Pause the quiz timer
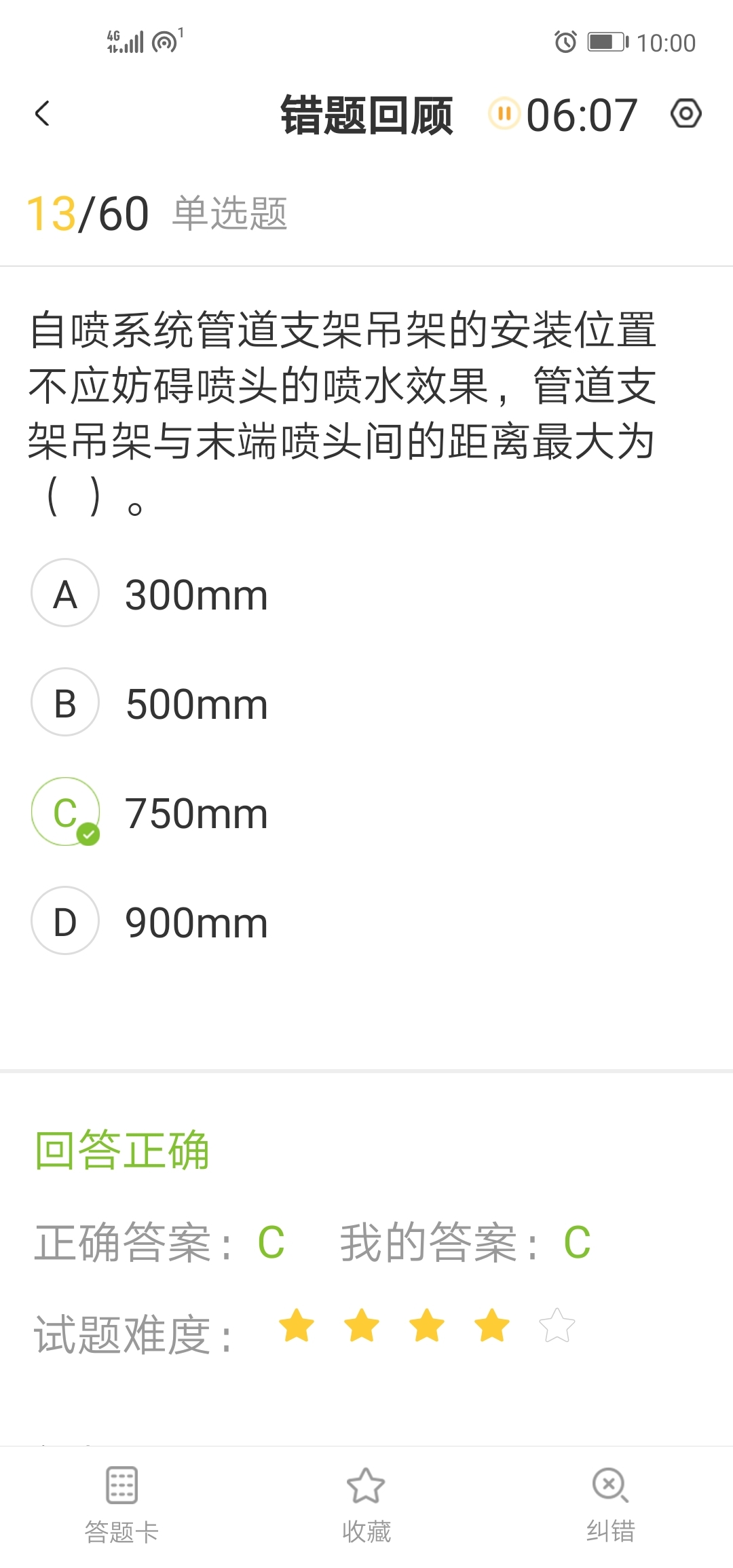 click(x=504, y=113)
